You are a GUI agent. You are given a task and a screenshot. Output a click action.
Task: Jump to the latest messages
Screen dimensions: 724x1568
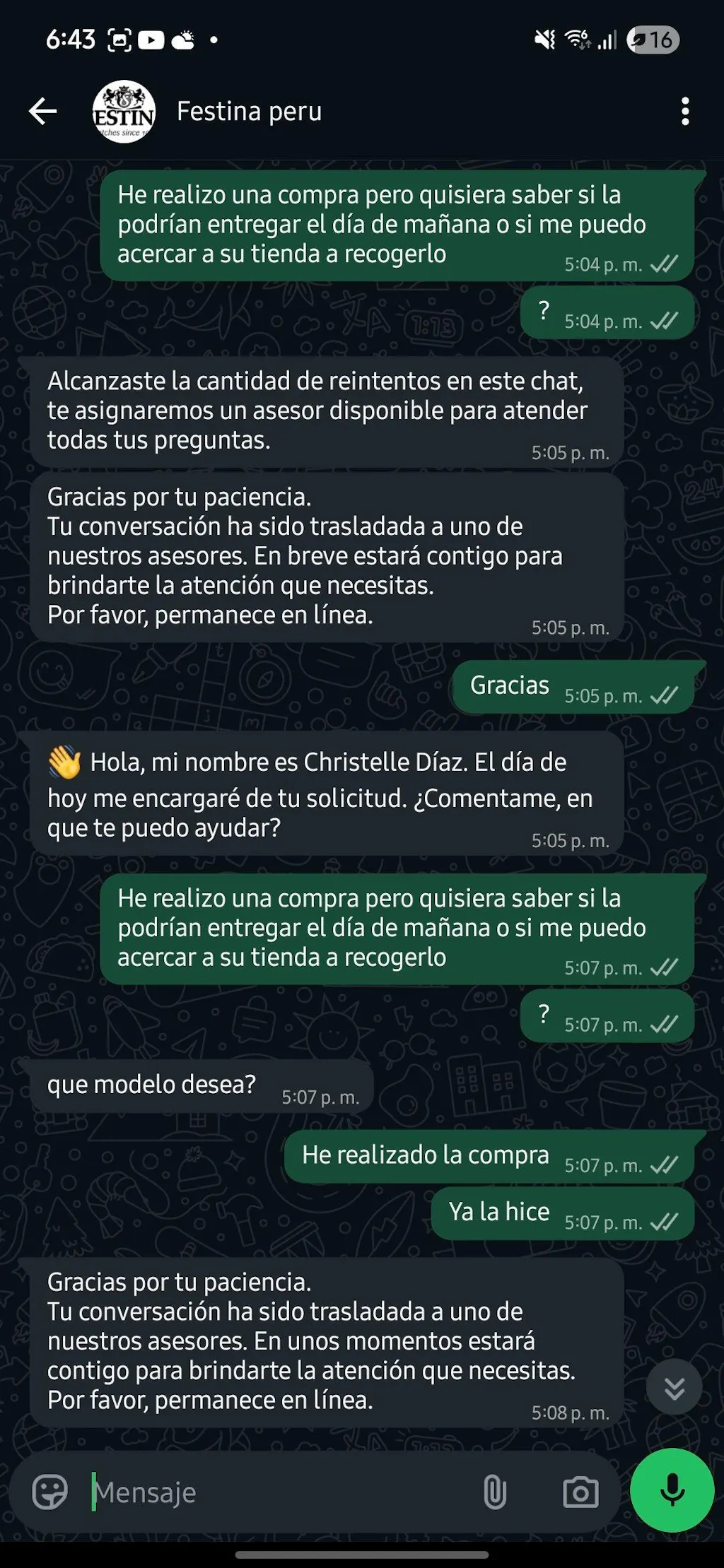click(675, 1386)
